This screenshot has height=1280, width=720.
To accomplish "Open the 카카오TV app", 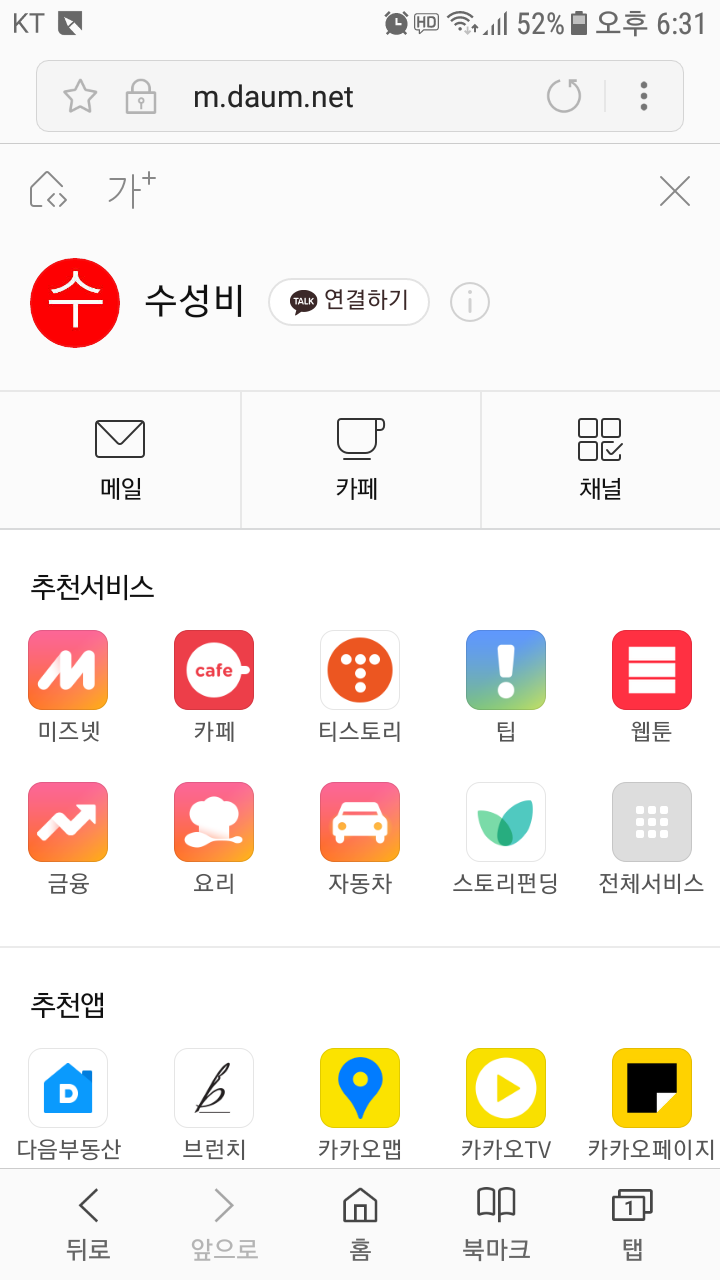I will tap(506, 1105).
